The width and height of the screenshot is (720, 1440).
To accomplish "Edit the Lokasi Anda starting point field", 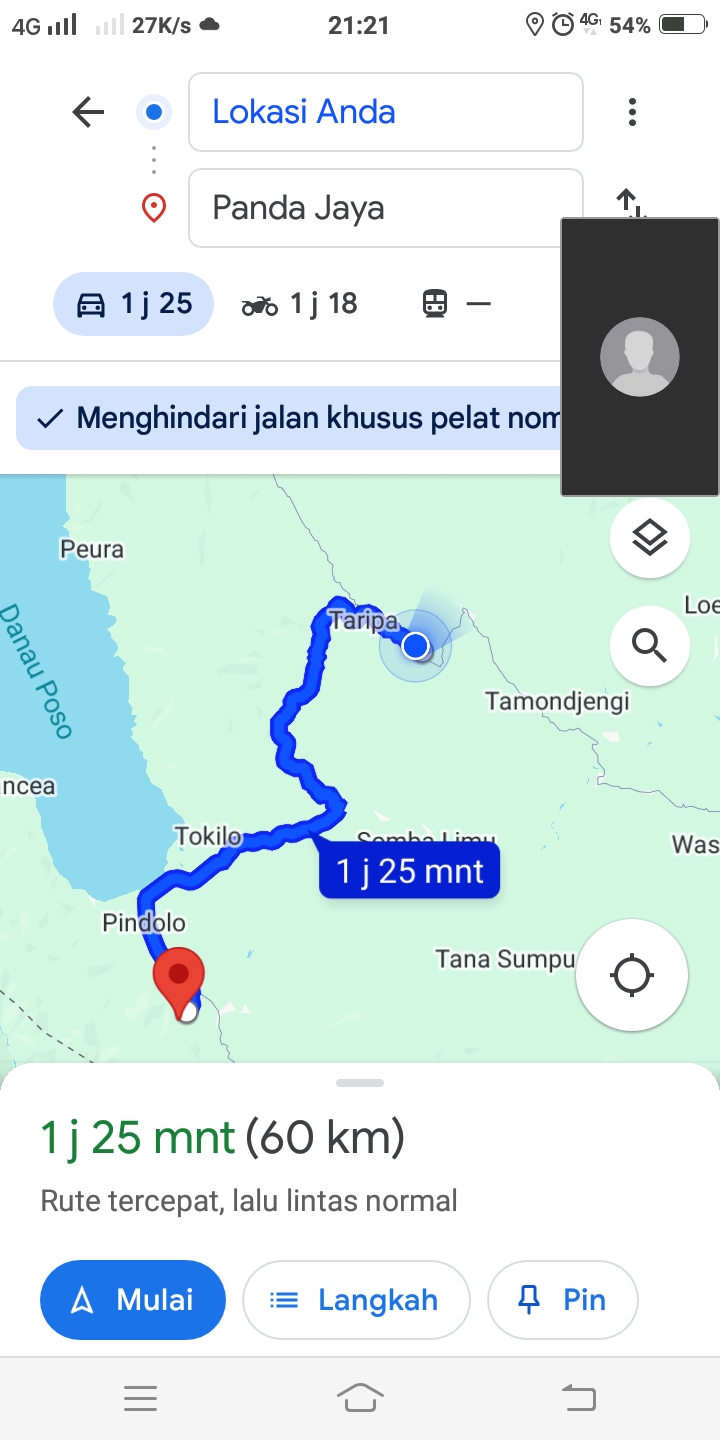I will (386, 112).
